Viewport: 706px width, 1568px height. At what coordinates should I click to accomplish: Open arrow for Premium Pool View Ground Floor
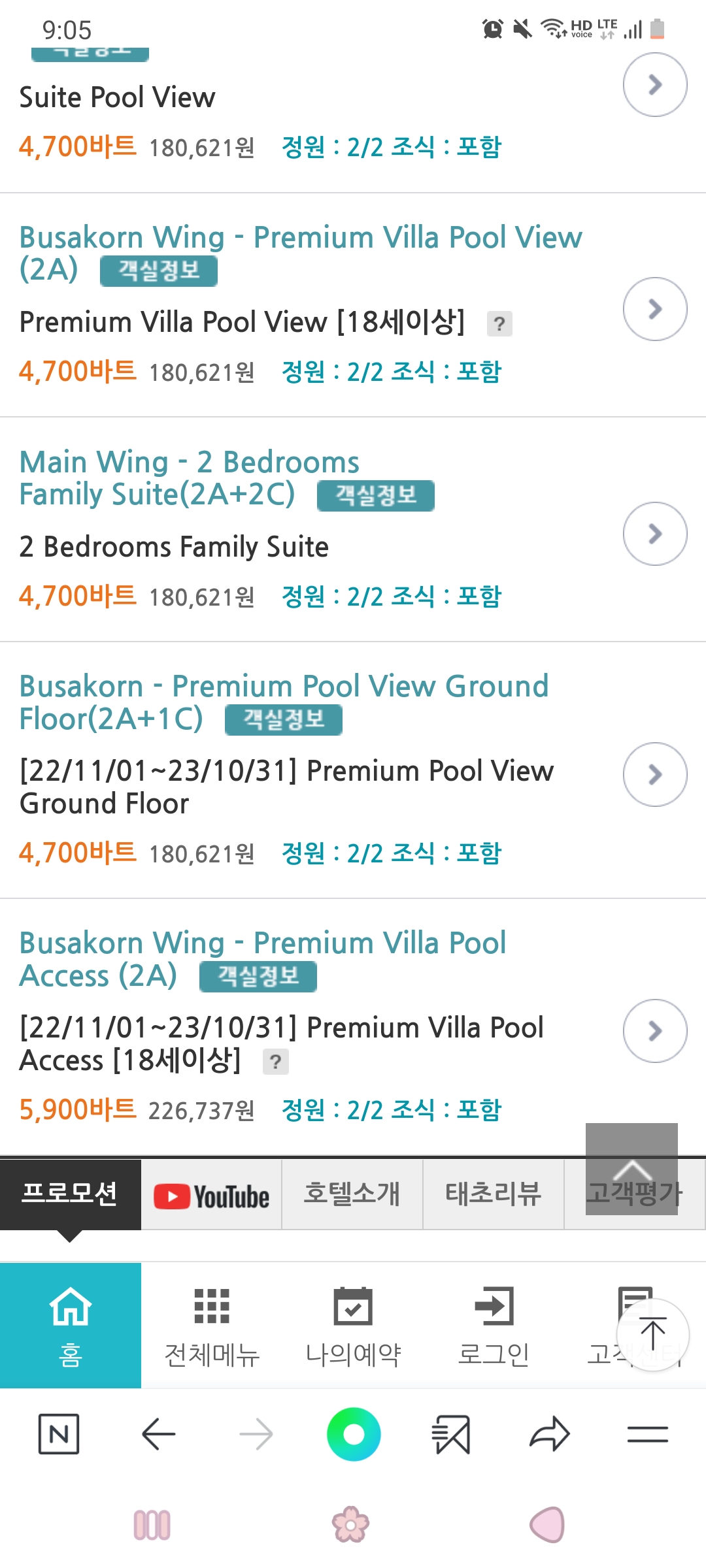(x=655, y=774)
